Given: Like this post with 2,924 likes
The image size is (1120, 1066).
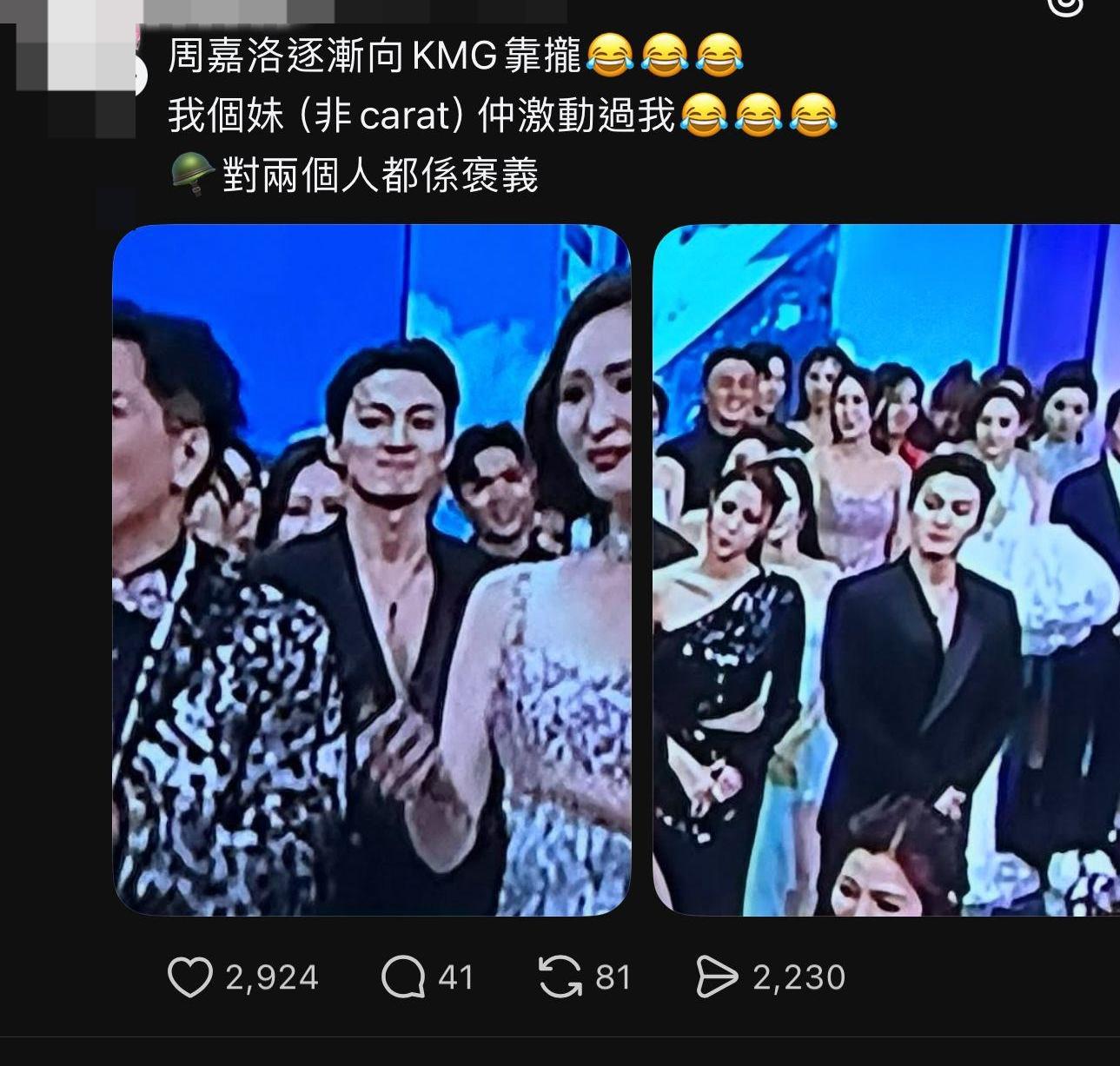Looking at the screenshot, I should tap(189, 977).
